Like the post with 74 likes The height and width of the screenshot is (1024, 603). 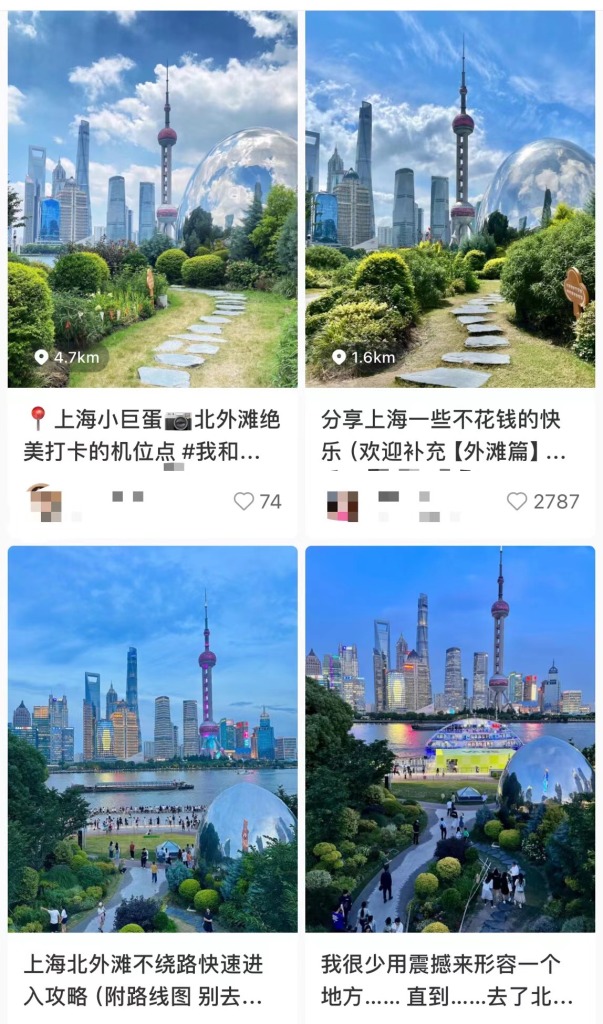[244, 502]
